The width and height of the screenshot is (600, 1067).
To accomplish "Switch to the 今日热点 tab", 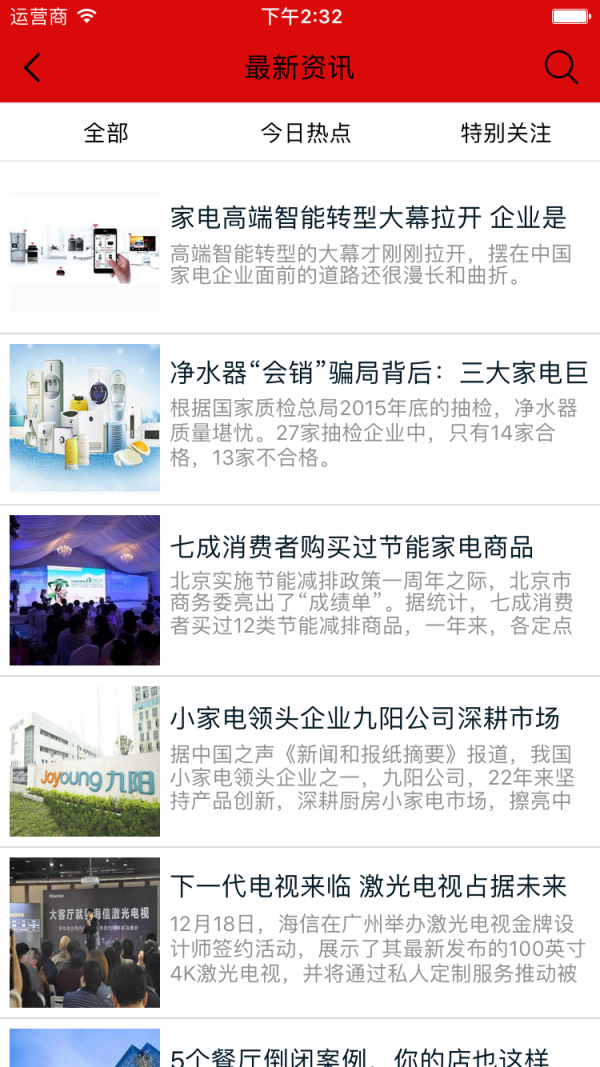I will point(306,133).
